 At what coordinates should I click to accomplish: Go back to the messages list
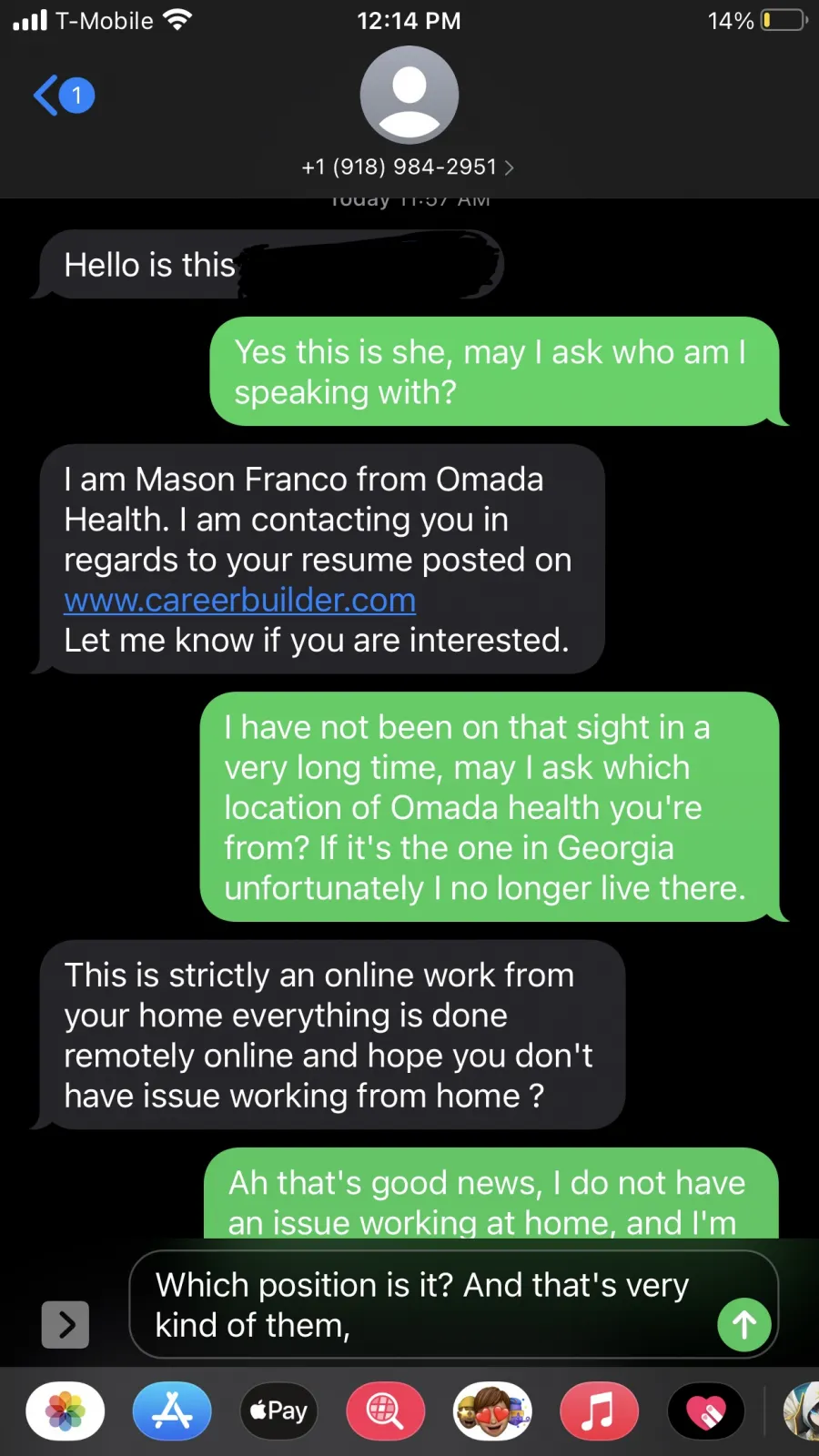click(x=63, y=95)
